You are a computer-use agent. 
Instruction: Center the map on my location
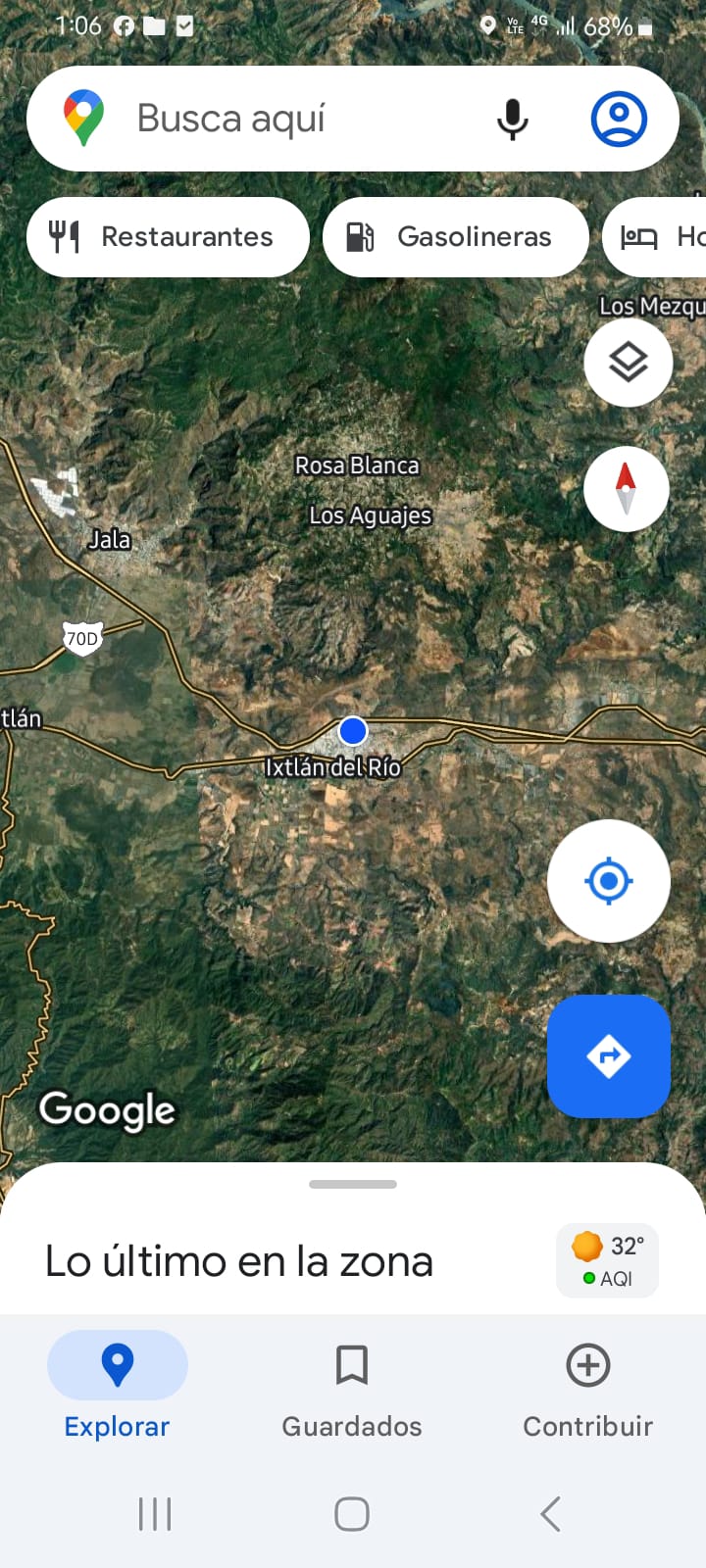tap(608, 881)
